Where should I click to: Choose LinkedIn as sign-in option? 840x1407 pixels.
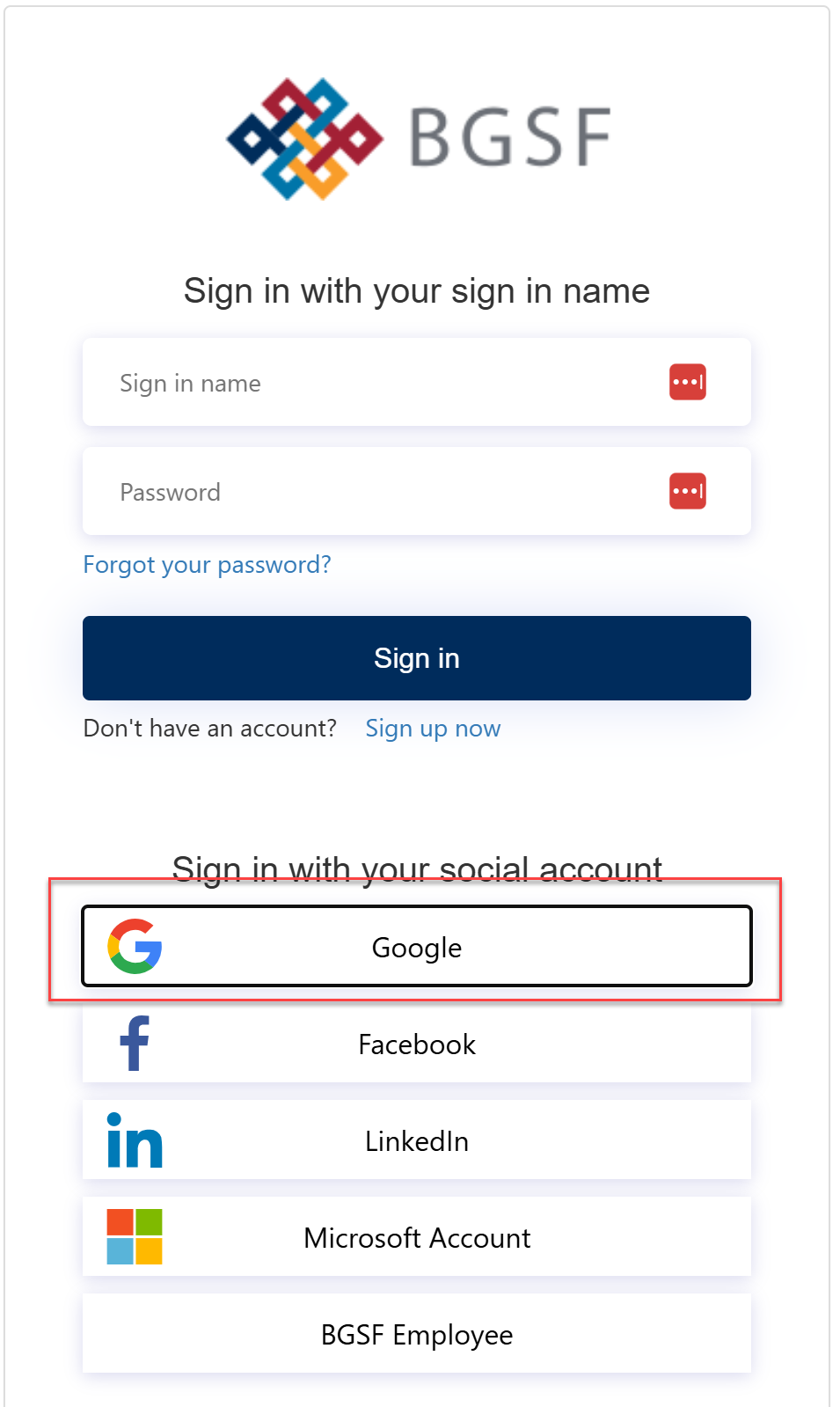(x=416, y=1140)
